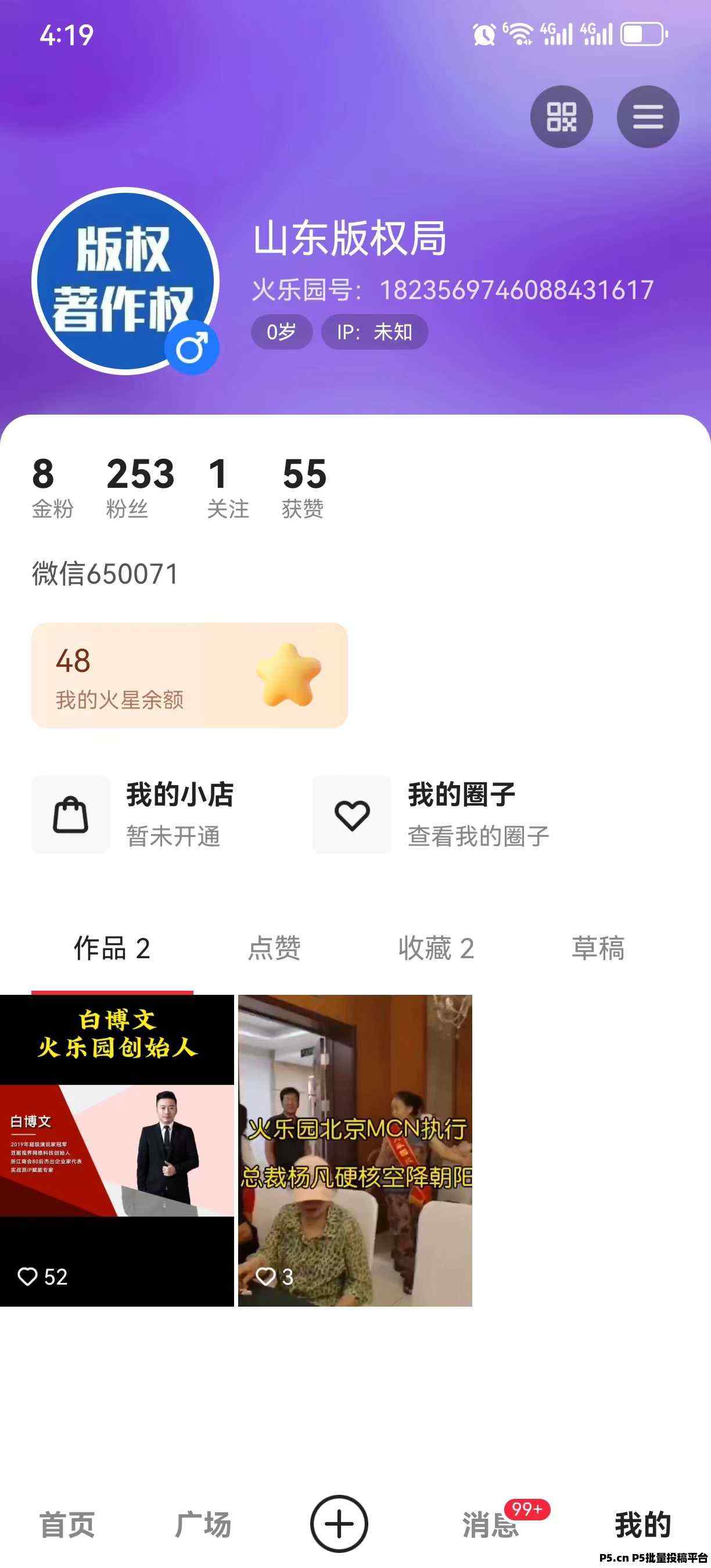Screen dimensions: 711x1568
Task: Go to the 广场 tab
Action: [203, 1525]
